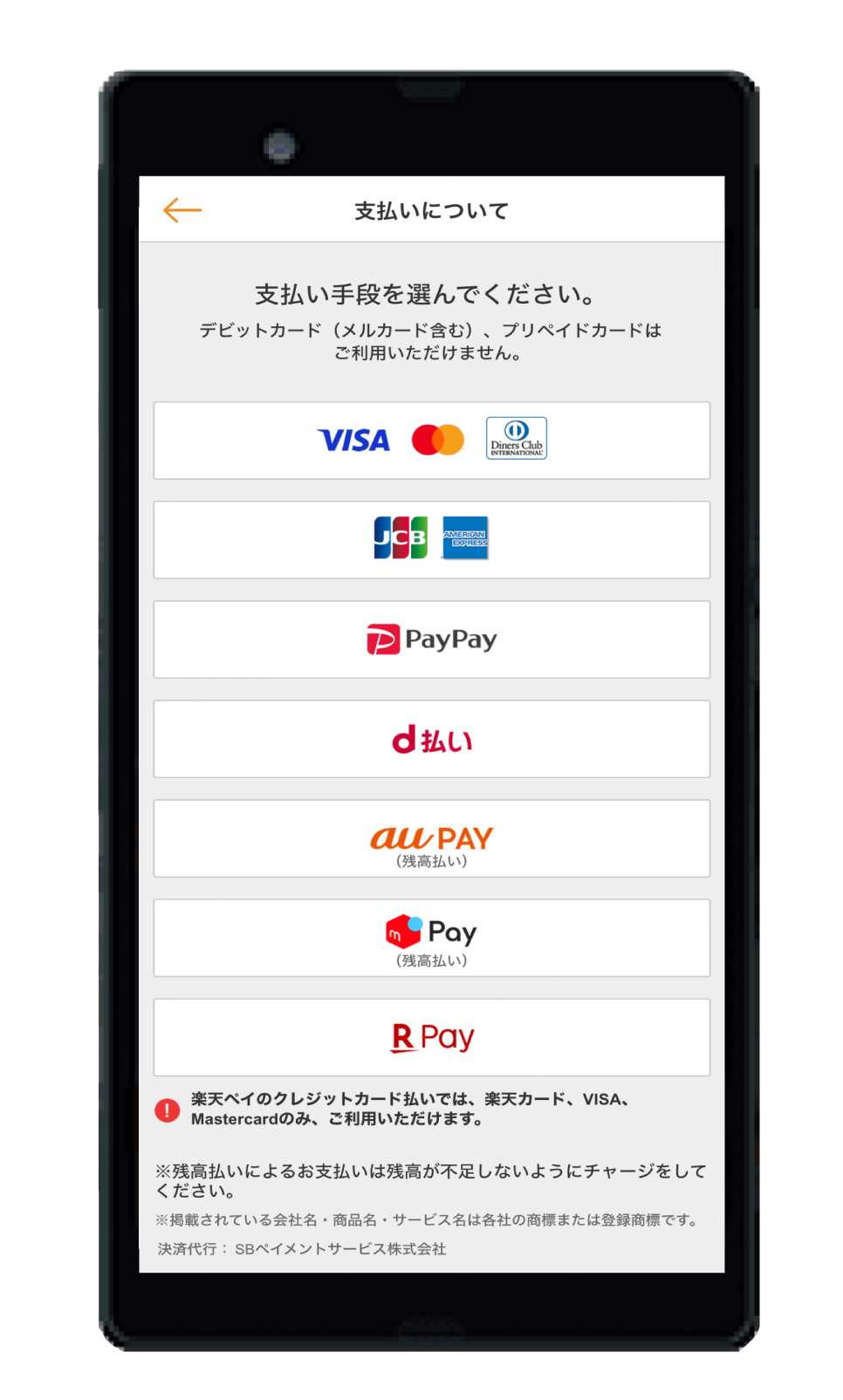The width and height of the screenshot is (843, 1400).
Task: Go back using the orange arrow
Action: point(182,210)
